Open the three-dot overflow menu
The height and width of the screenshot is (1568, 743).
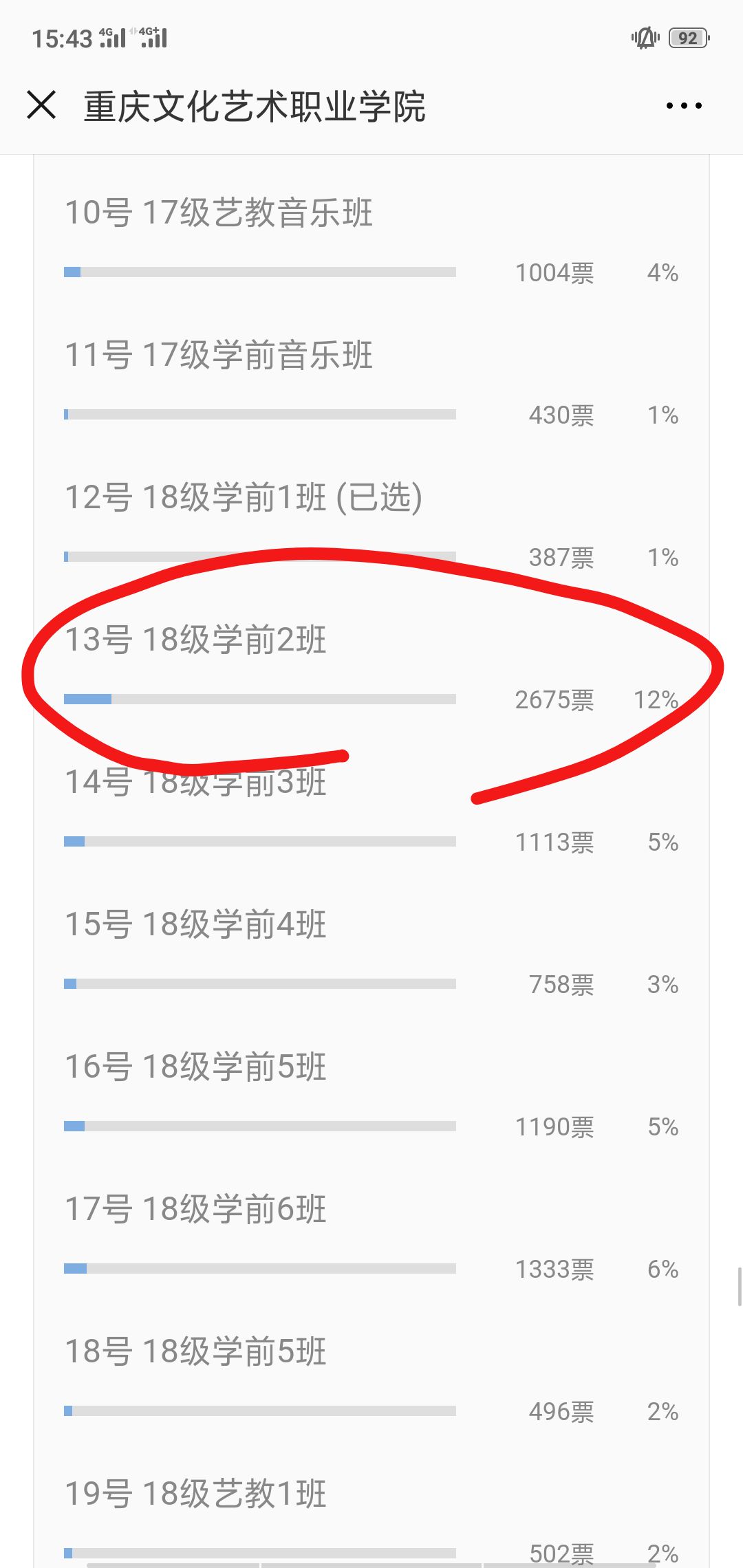(x=684, y=106)
